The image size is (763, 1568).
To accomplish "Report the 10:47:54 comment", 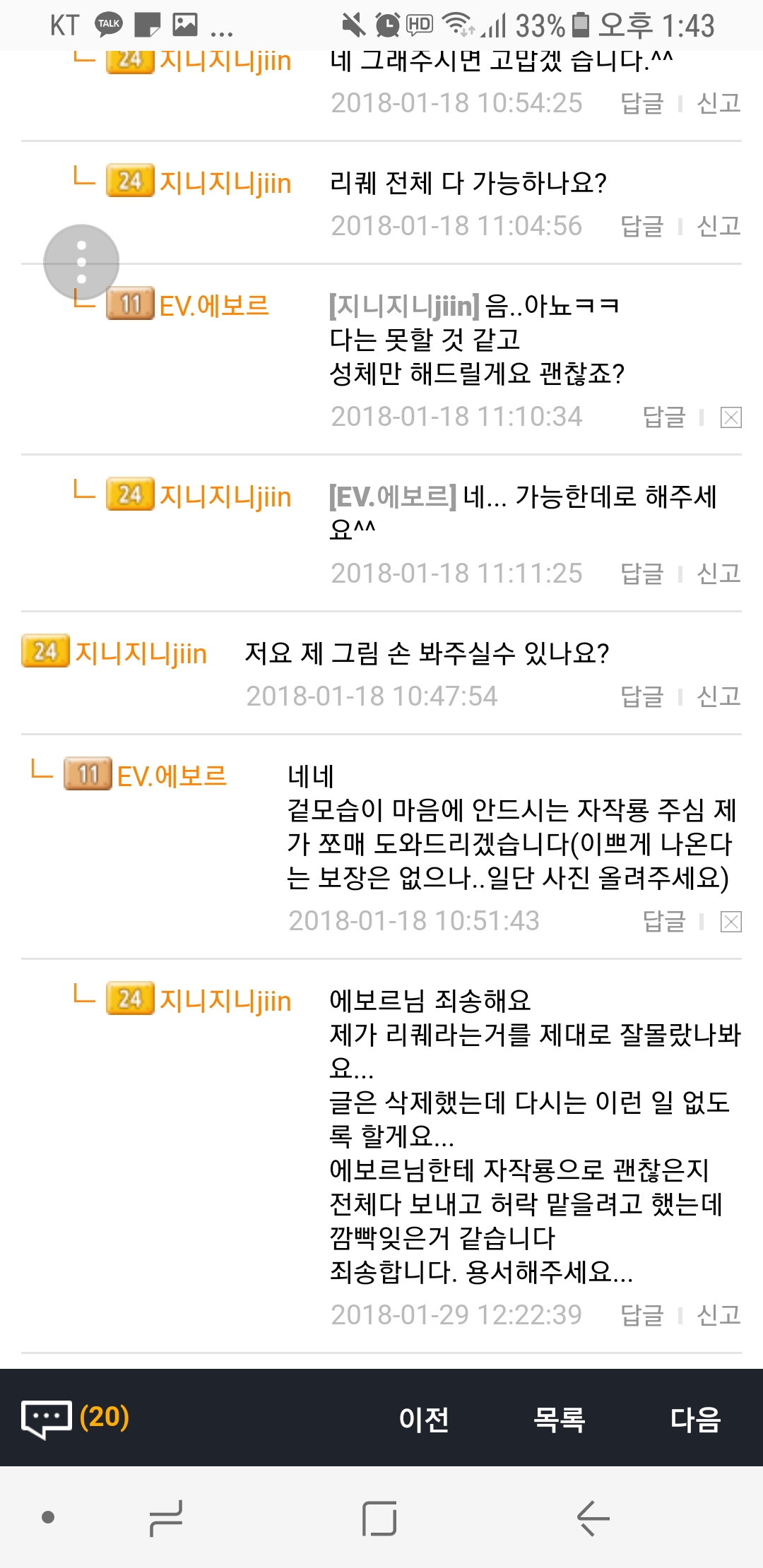I will tap(718, 696).
